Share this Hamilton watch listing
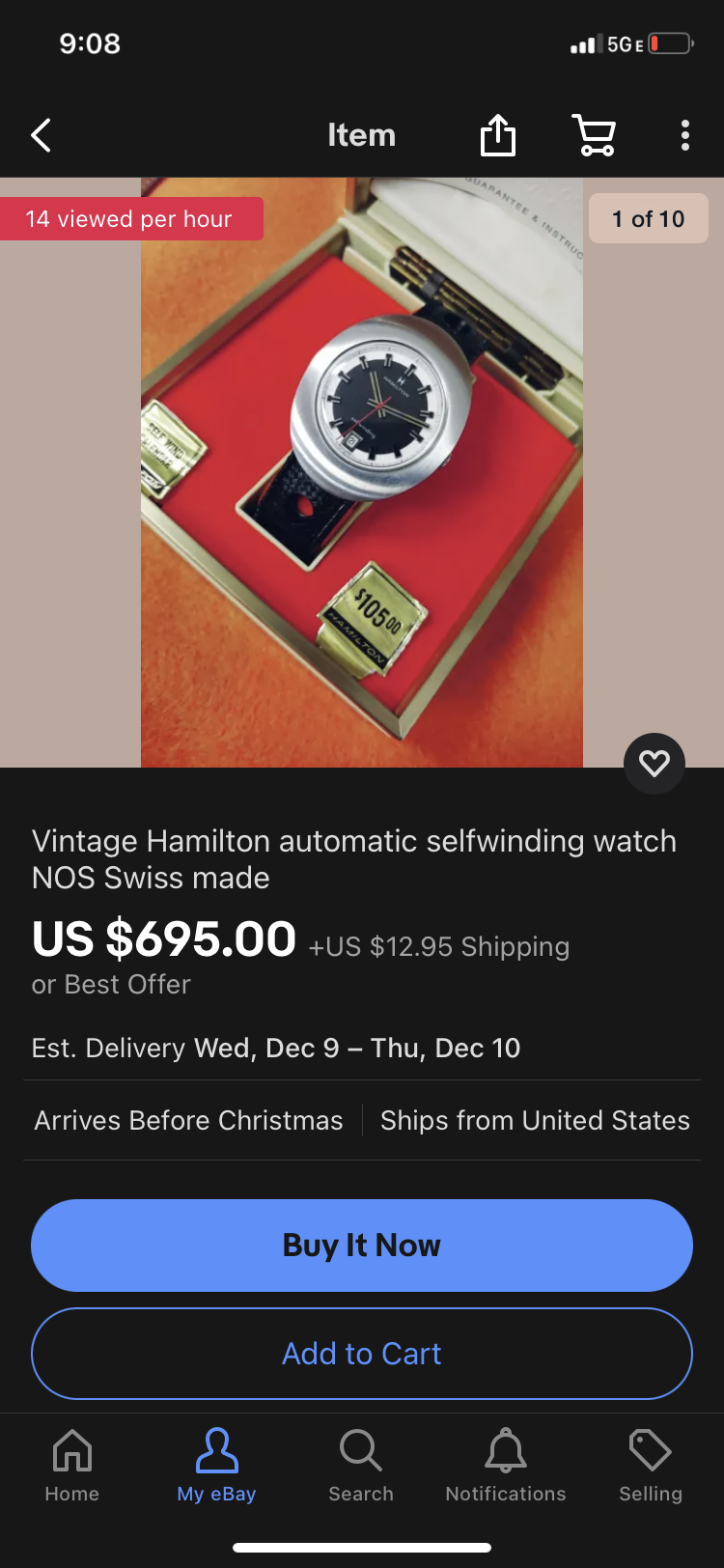Screen dimensions: 724x1568 [x=498, y=135]
